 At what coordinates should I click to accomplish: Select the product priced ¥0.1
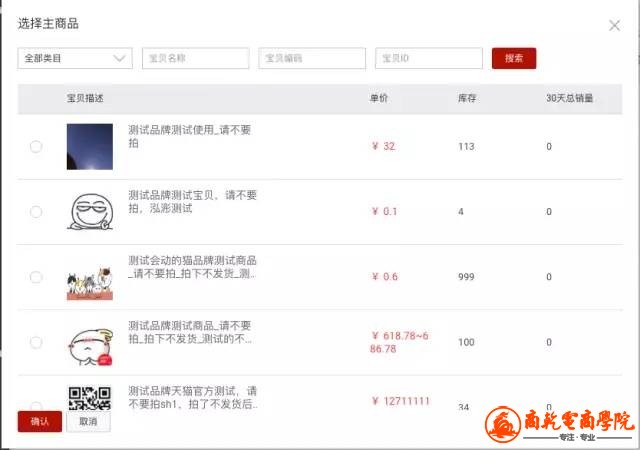36,212
